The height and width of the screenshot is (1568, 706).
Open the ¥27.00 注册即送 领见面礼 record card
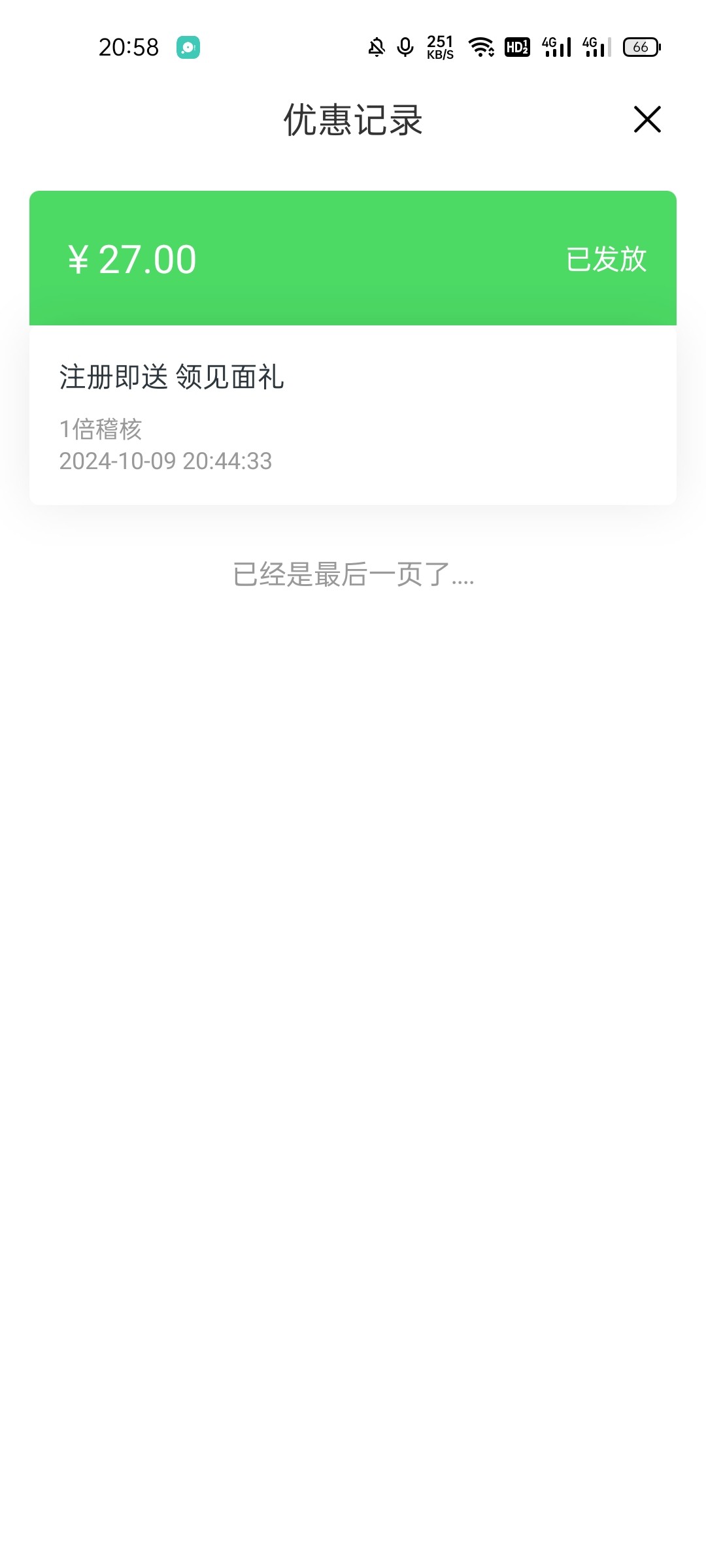click(x=353, y=348)
